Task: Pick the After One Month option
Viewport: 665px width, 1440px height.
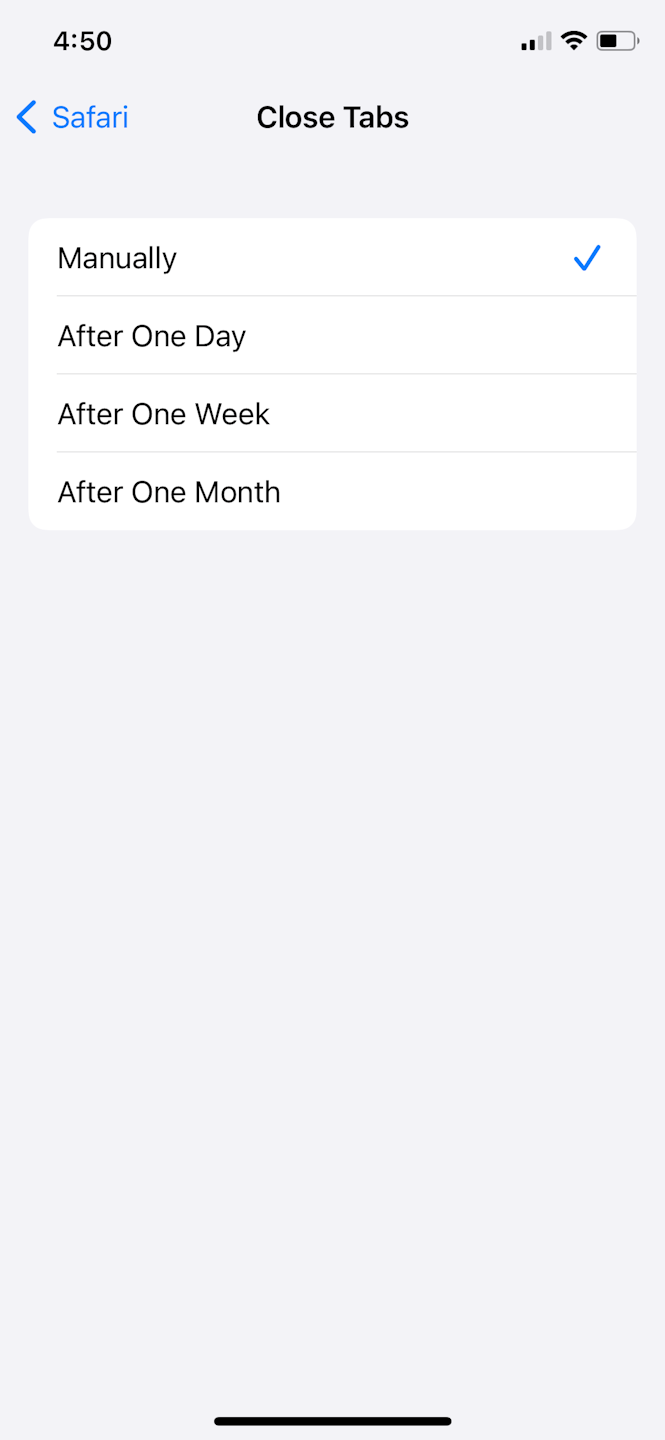Action: tap(332, 492)
